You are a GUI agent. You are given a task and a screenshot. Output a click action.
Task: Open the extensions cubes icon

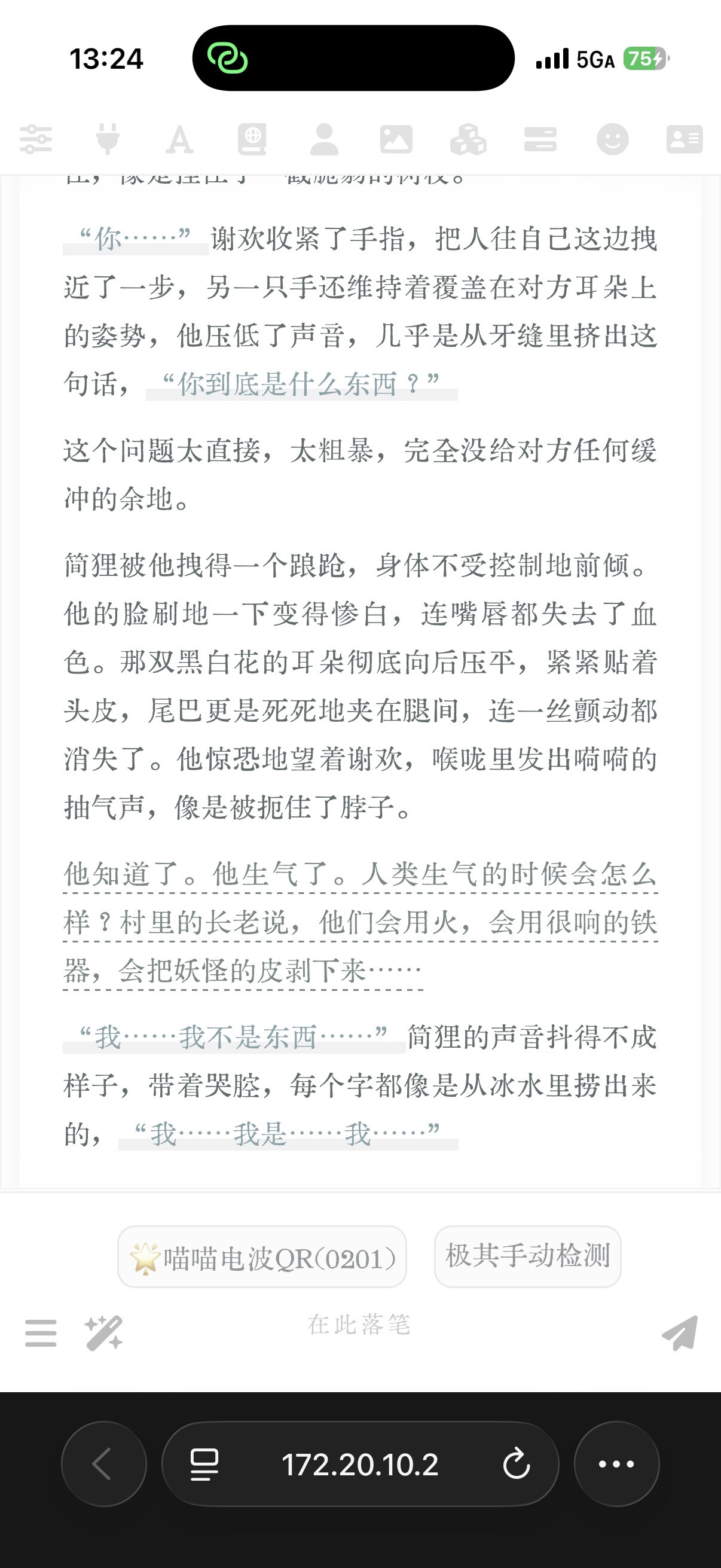(468, 139)
